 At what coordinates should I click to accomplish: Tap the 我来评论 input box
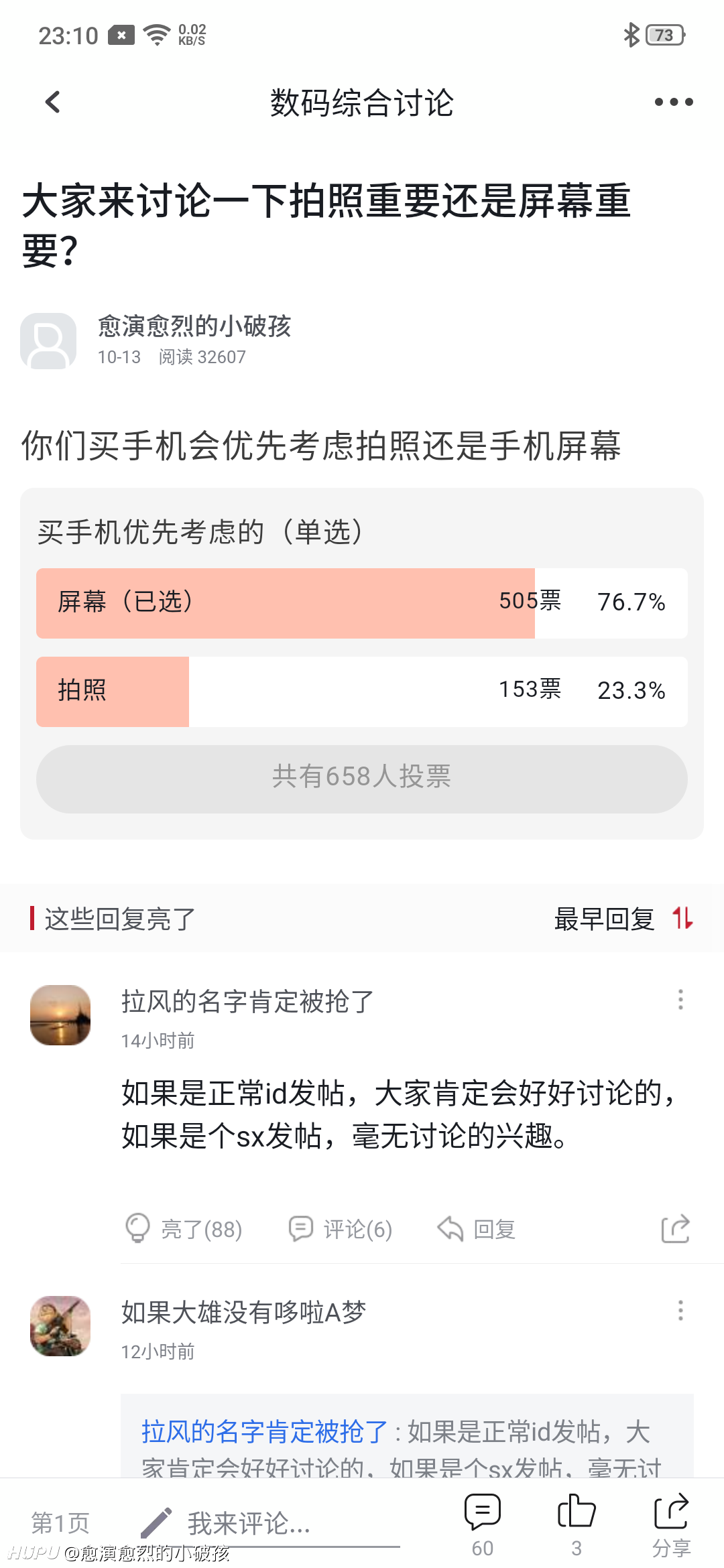pos(269,1524)
